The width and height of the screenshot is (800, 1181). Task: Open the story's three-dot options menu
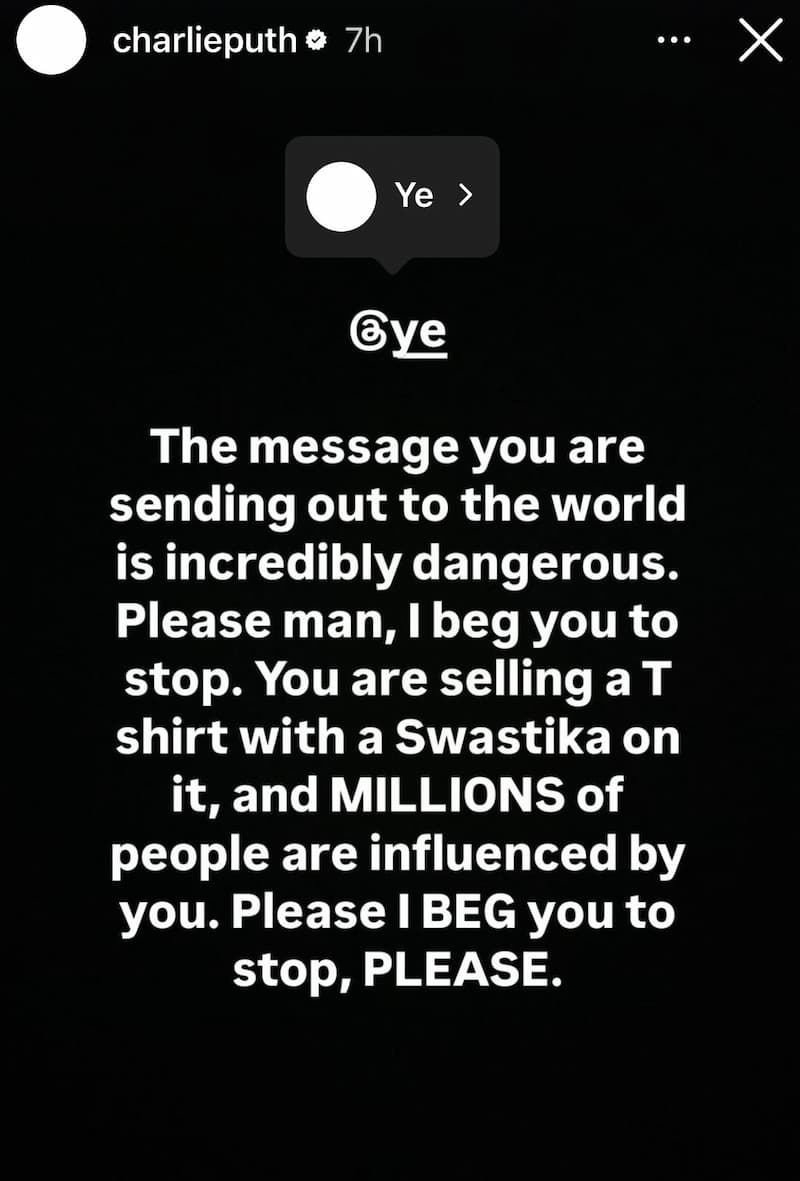click(x=674, y=41)
